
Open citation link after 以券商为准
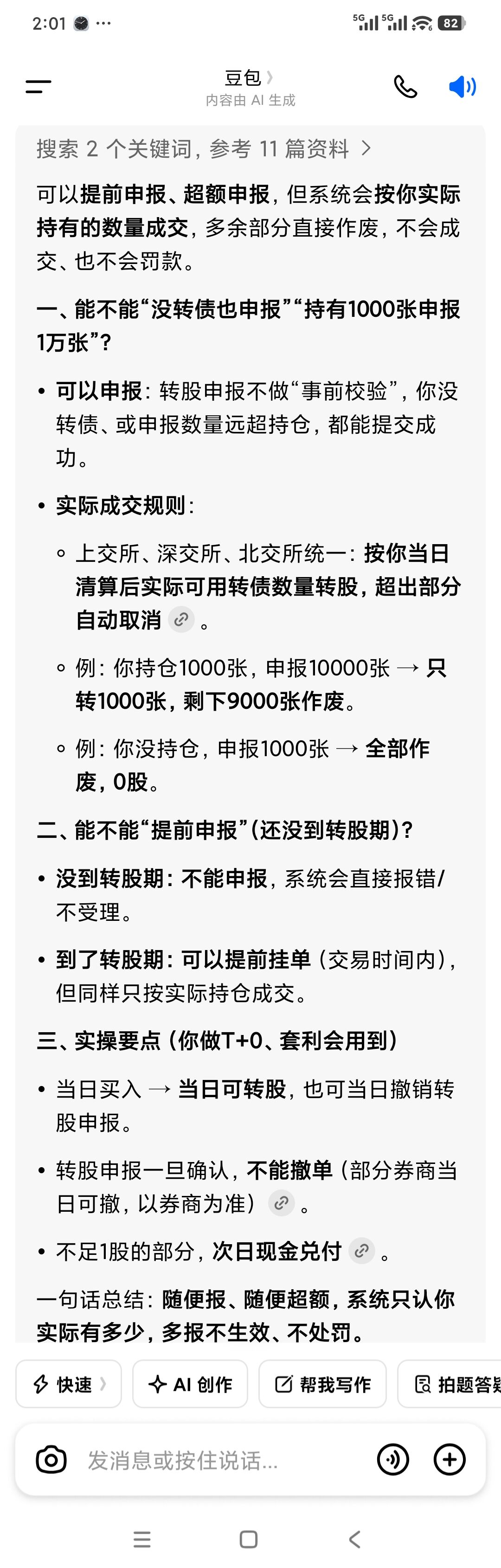[281, 1203]
